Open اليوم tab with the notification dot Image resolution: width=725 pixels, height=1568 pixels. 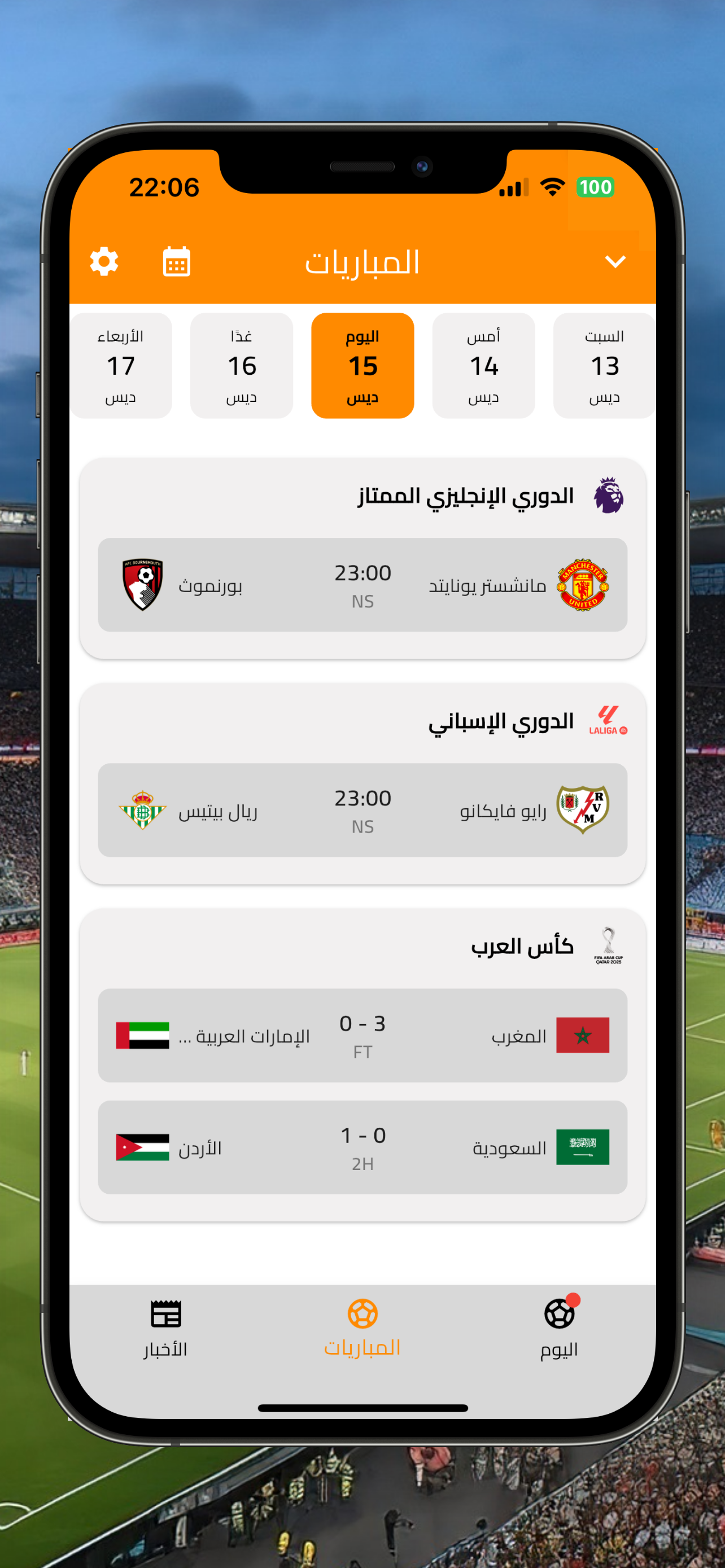559,1333
